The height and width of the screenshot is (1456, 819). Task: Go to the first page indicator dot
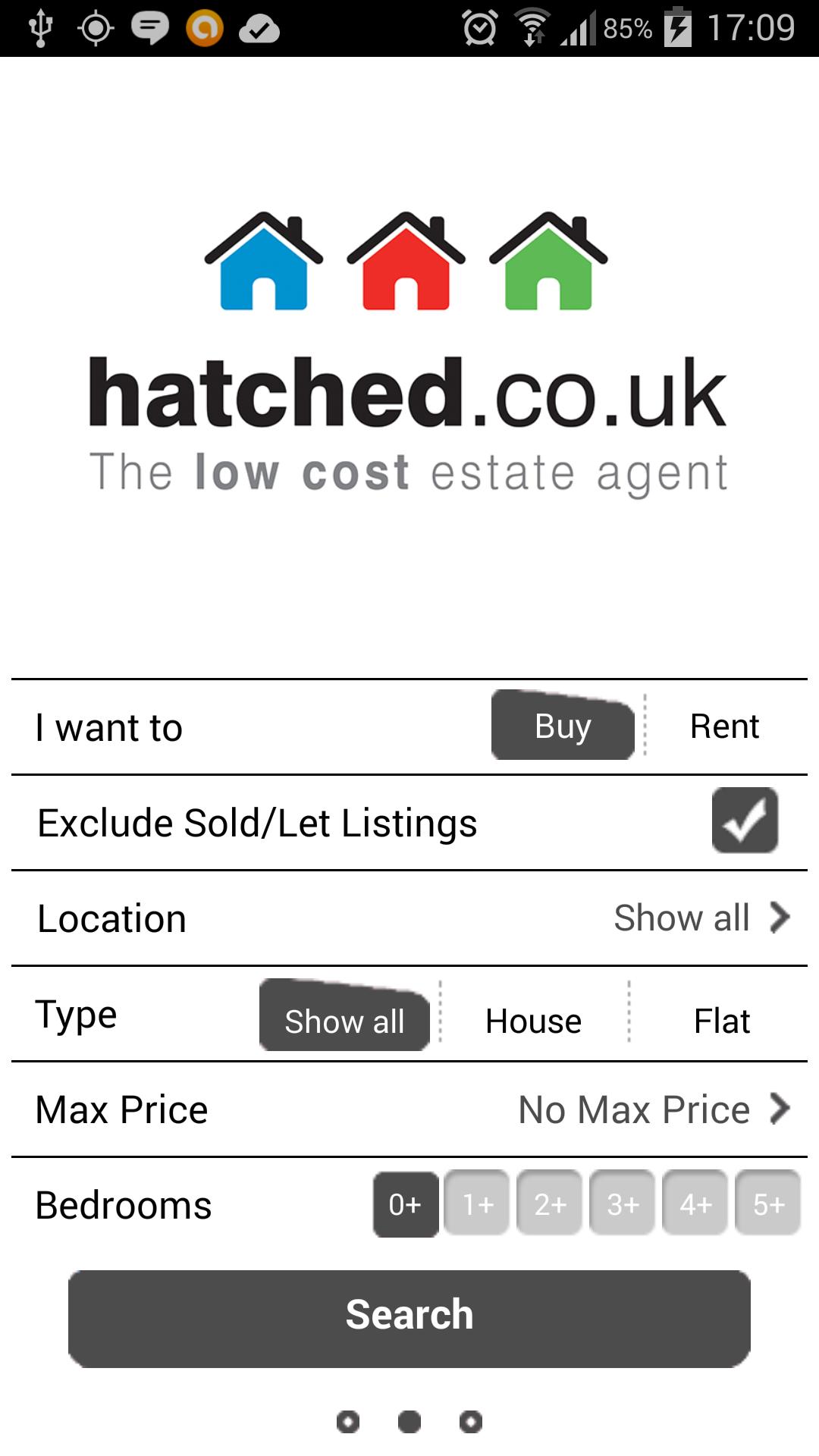(348, 1421)
